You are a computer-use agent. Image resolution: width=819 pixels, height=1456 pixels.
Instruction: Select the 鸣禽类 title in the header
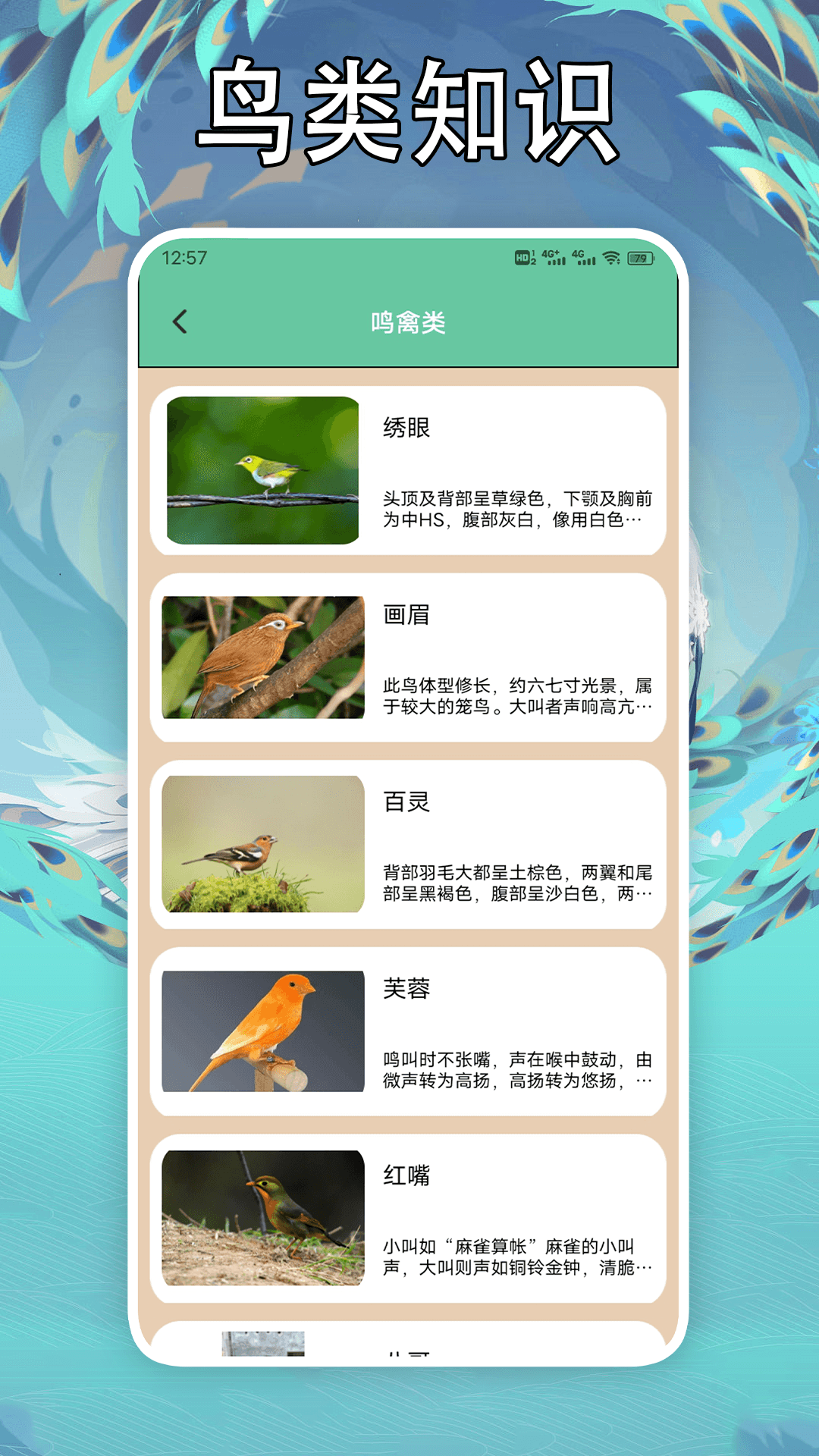point(410,322)
